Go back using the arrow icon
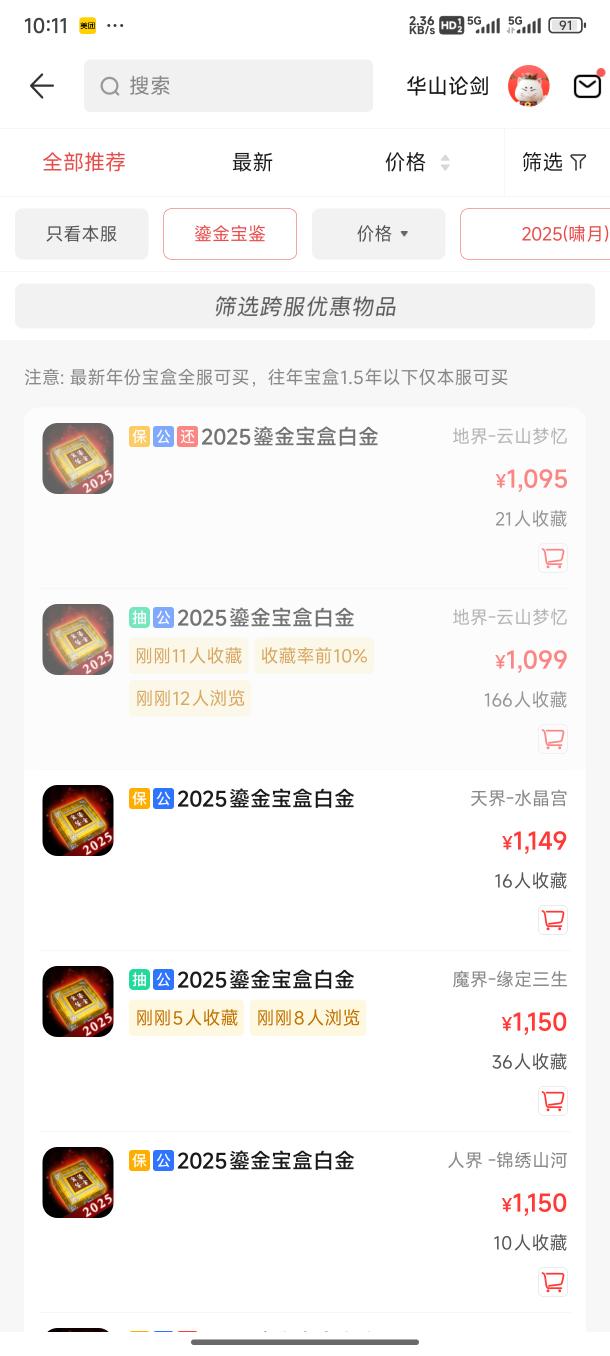Viewport: 610px width, 1356px height. tap(41, 86)
